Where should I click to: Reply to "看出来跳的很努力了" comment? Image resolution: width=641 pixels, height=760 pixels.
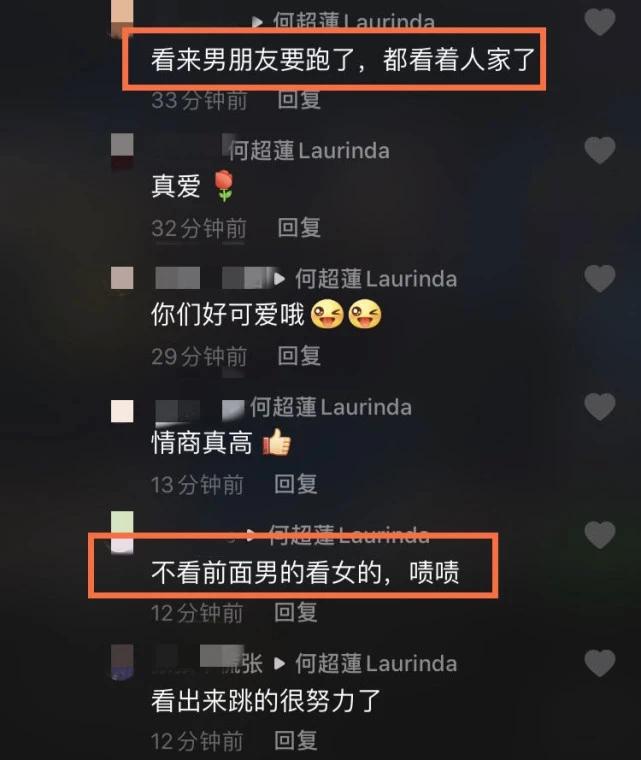296,741
